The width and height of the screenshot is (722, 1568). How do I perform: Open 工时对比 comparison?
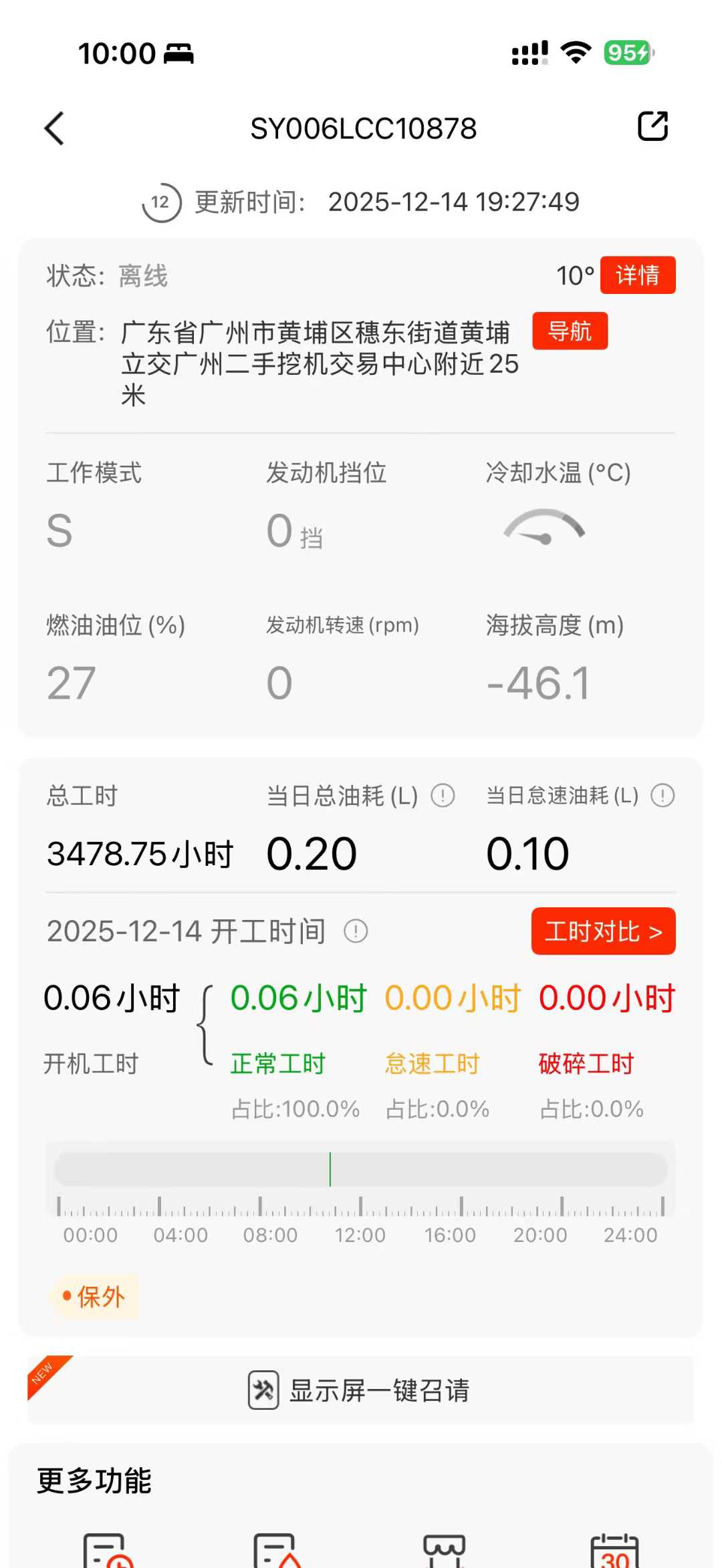pos(603,931)
